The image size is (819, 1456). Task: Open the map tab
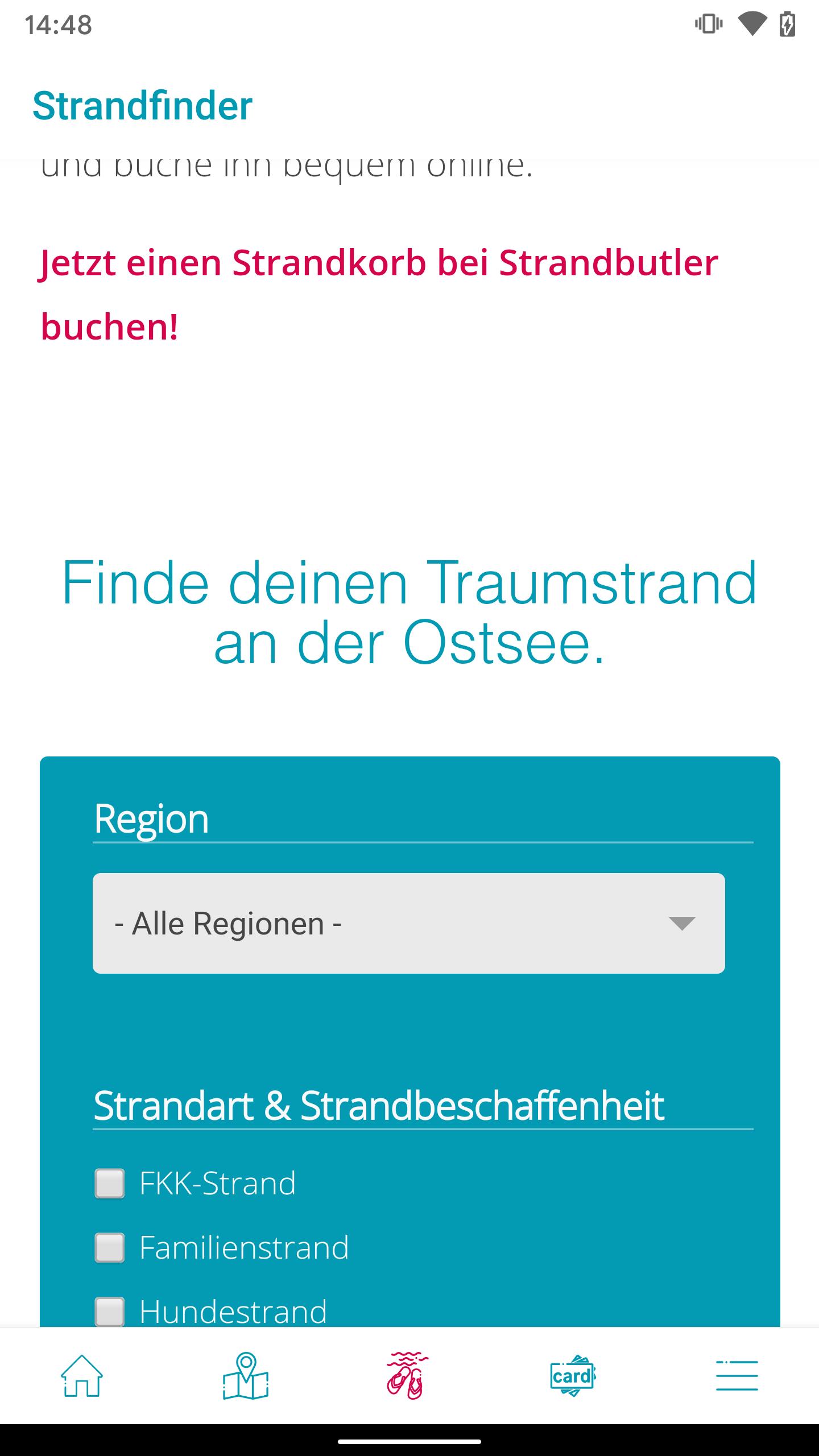coord(246,1375)
